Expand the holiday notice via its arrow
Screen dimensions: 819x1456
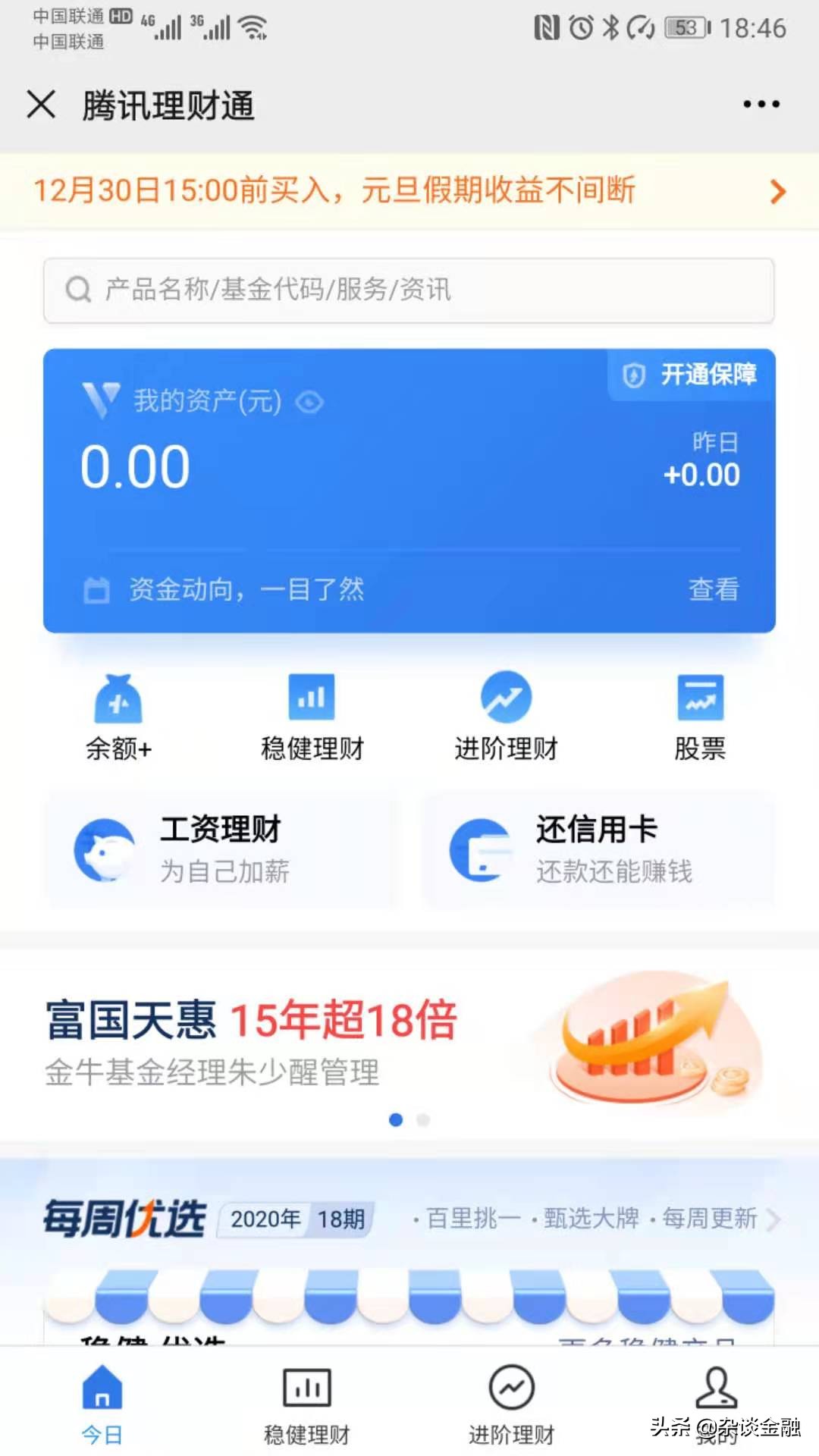tap(776, 192)
